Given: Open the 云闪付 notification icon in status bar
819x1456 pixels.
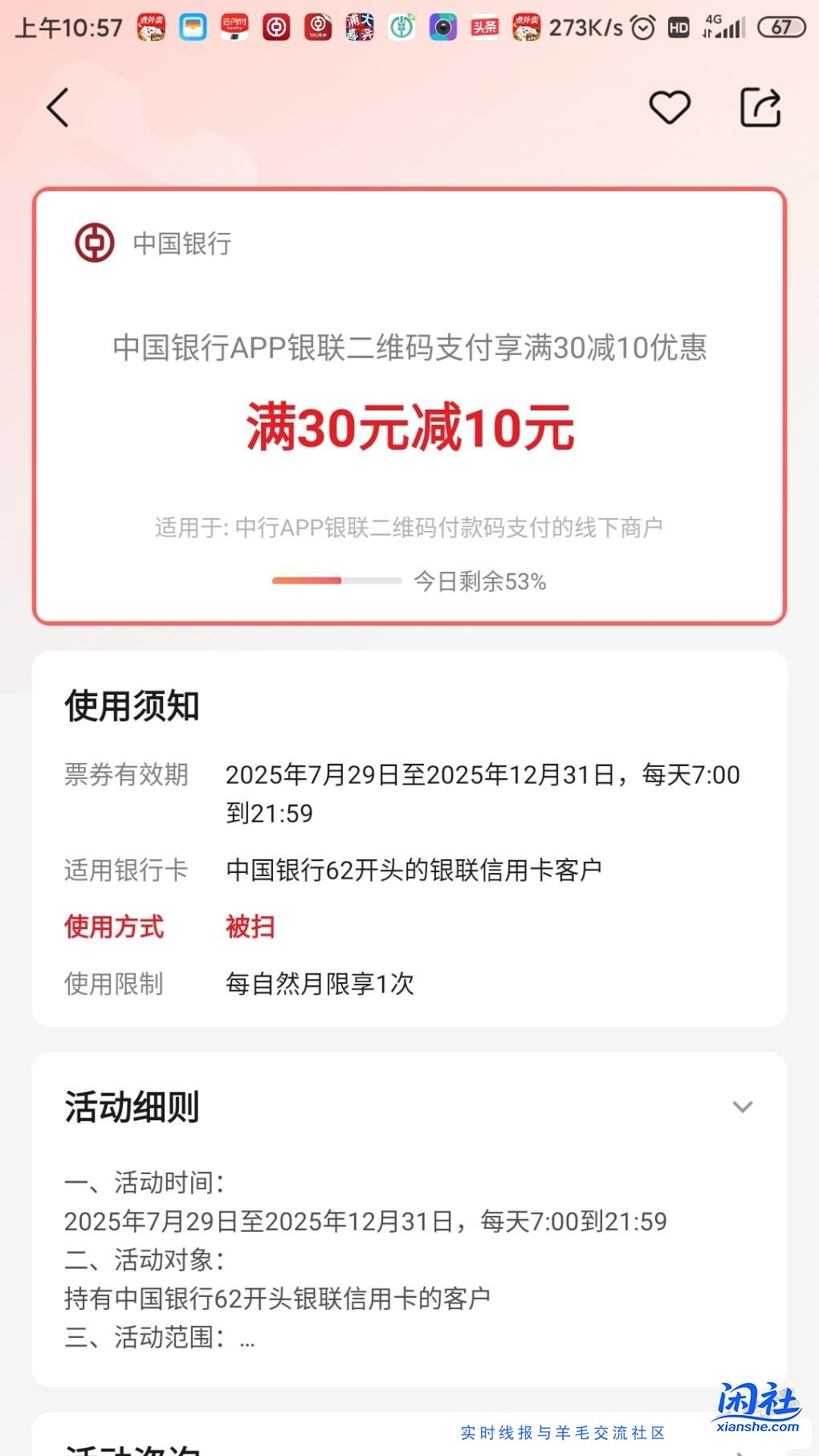Looking at the screenshot, I should click(x=235, y=27).
